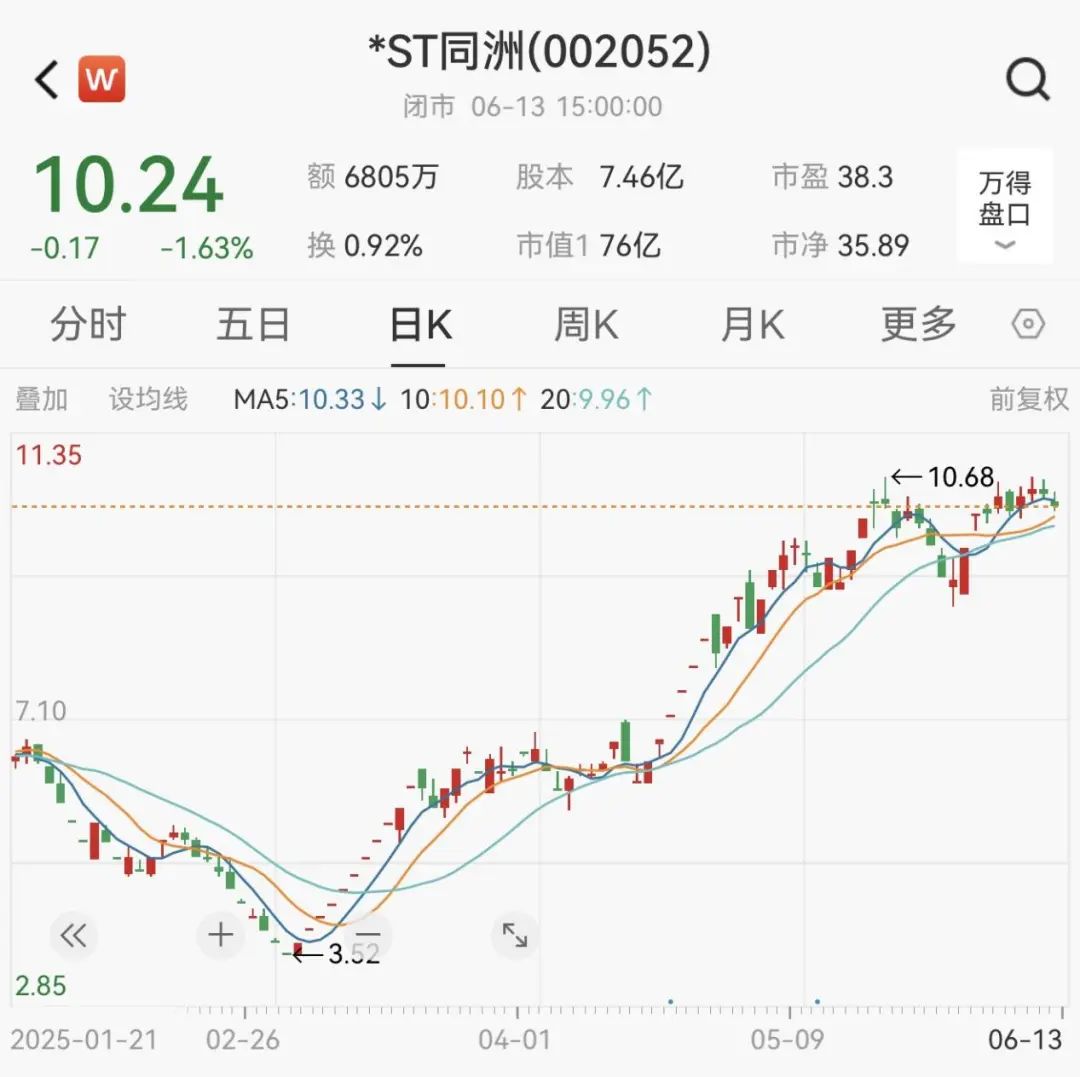The width and height of the screenshot is (1080, 1077).
Task: Expand the 万得盘口 panel
Action: click(x=1004, y=207)
